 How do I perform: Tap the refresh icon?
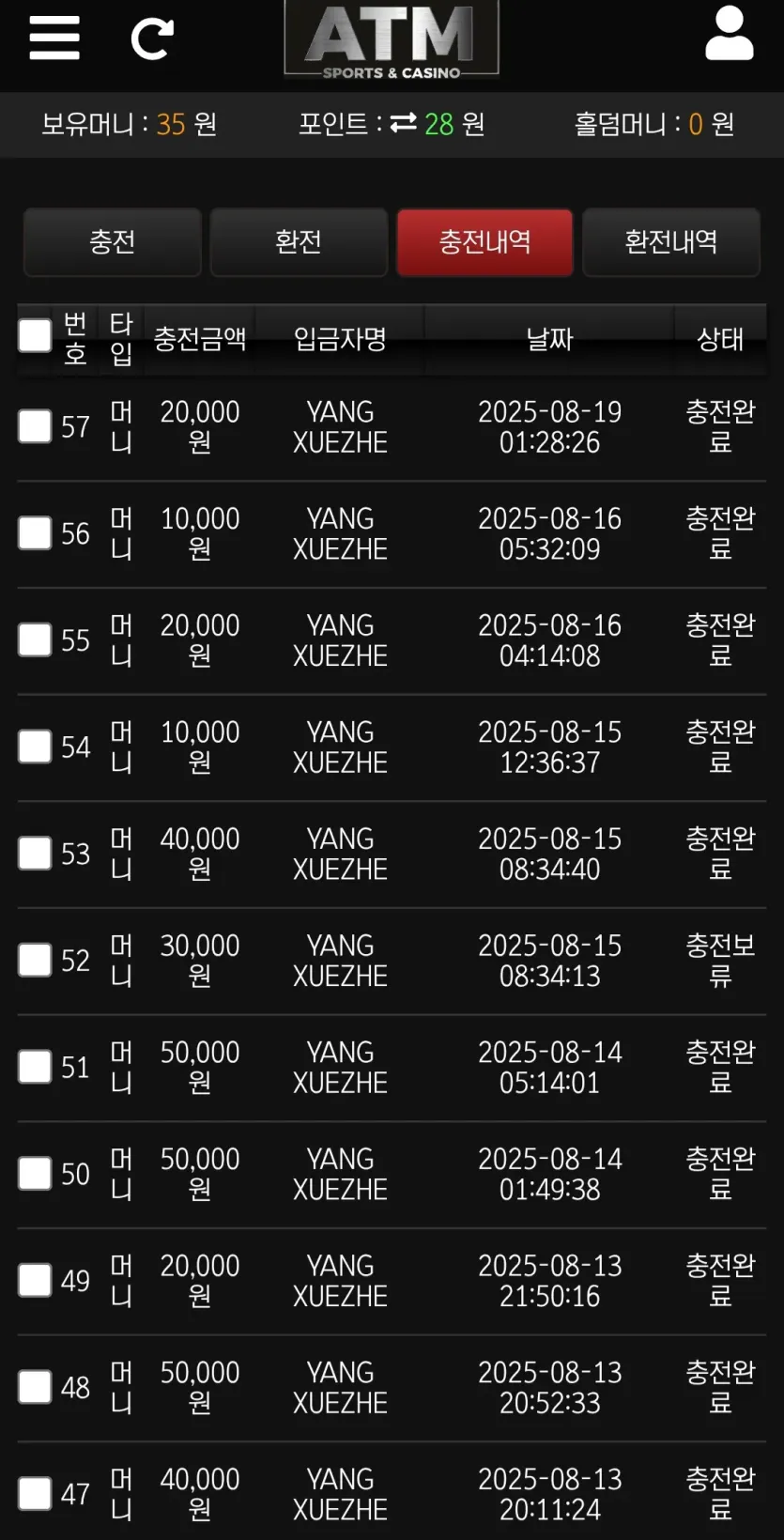tap(151, 38)
